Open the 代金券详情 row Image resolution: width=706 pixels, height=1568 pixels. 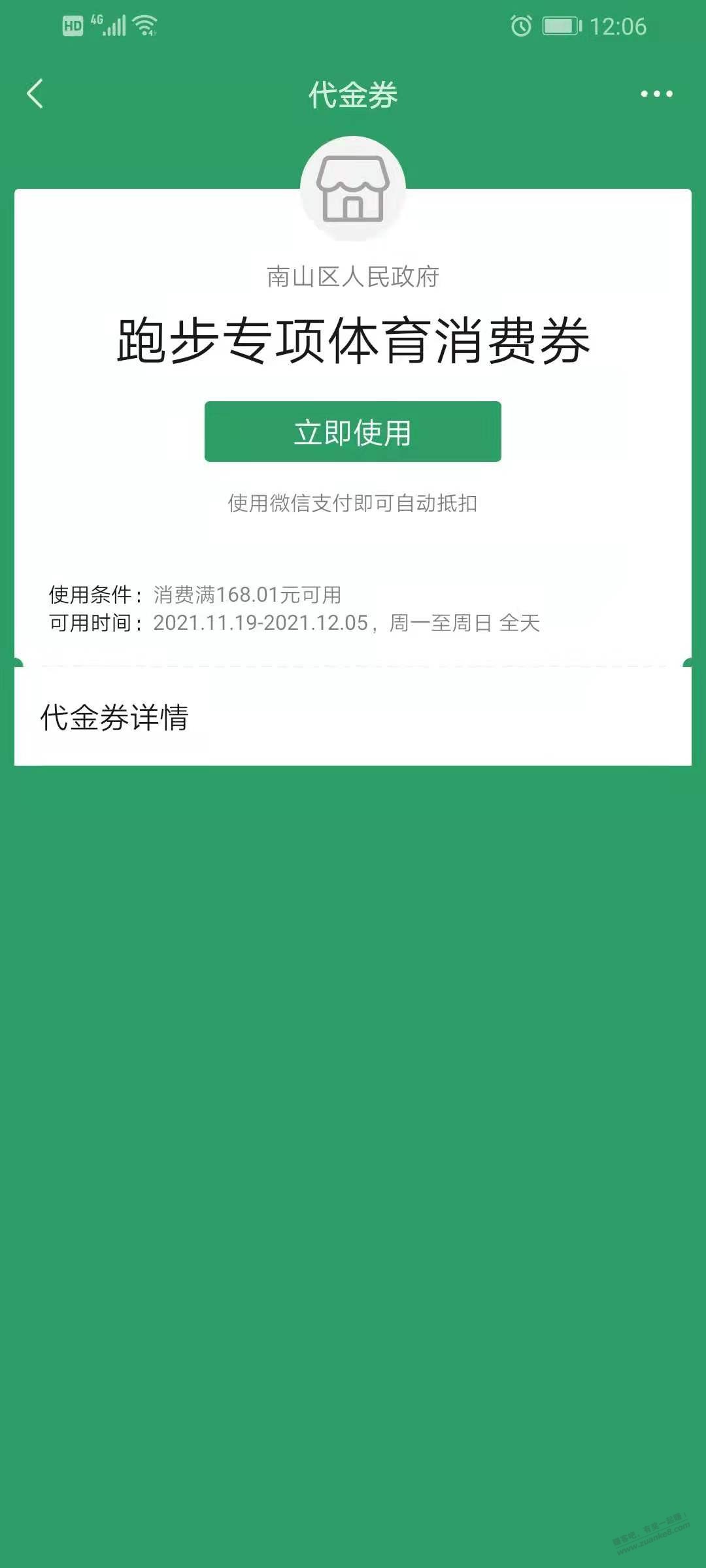[353, 717]
